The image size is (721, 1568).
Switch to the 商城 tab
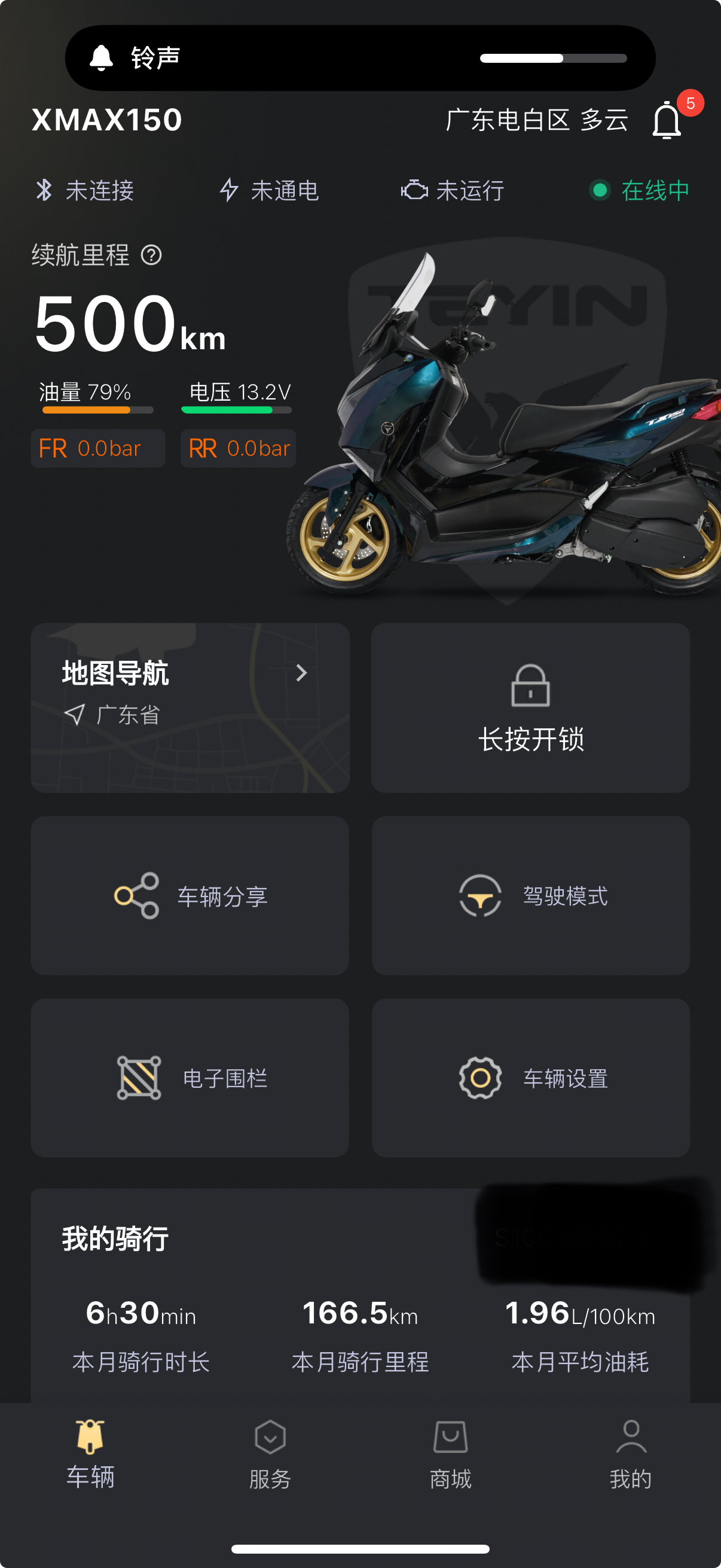click(450, 1455)
